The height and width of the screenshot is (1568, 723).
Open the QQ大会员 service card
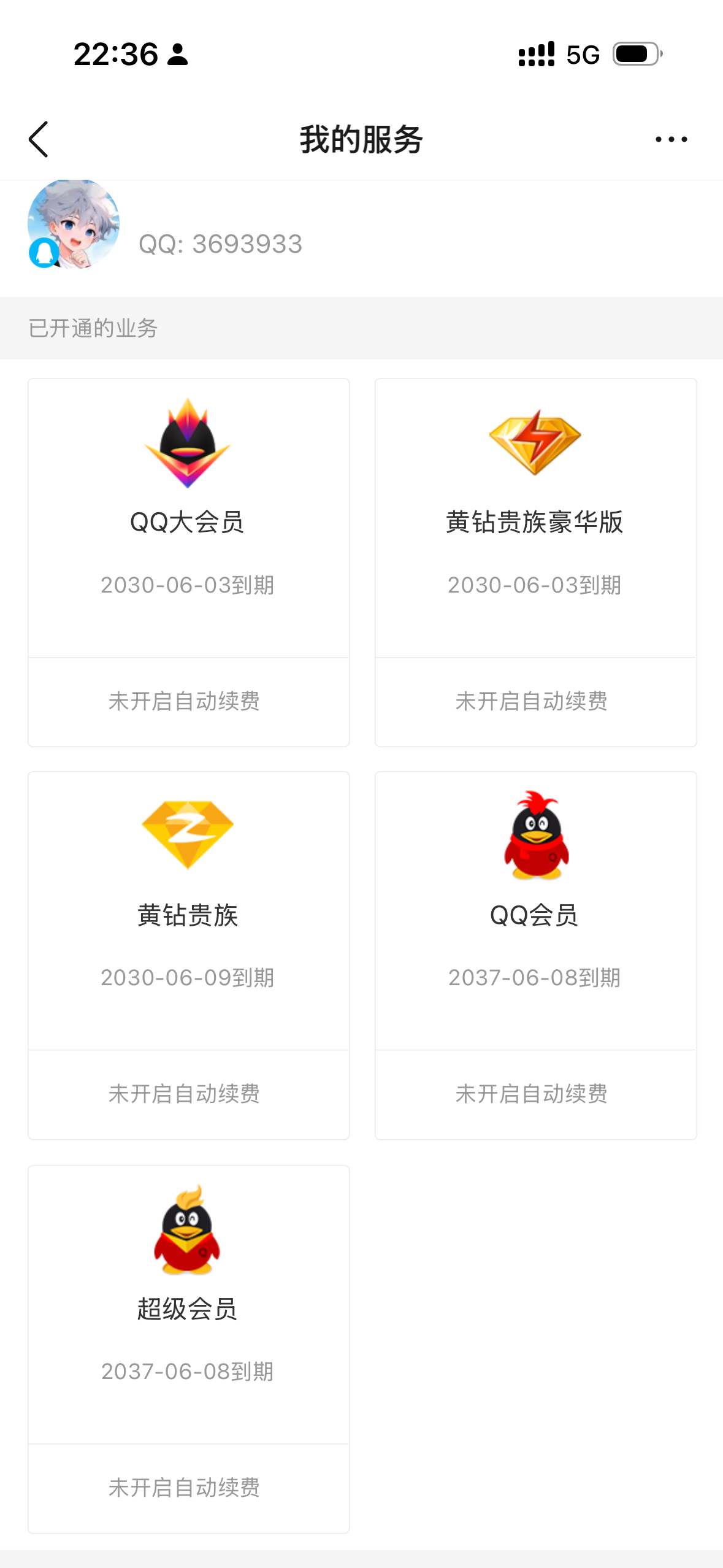point(188,517)
